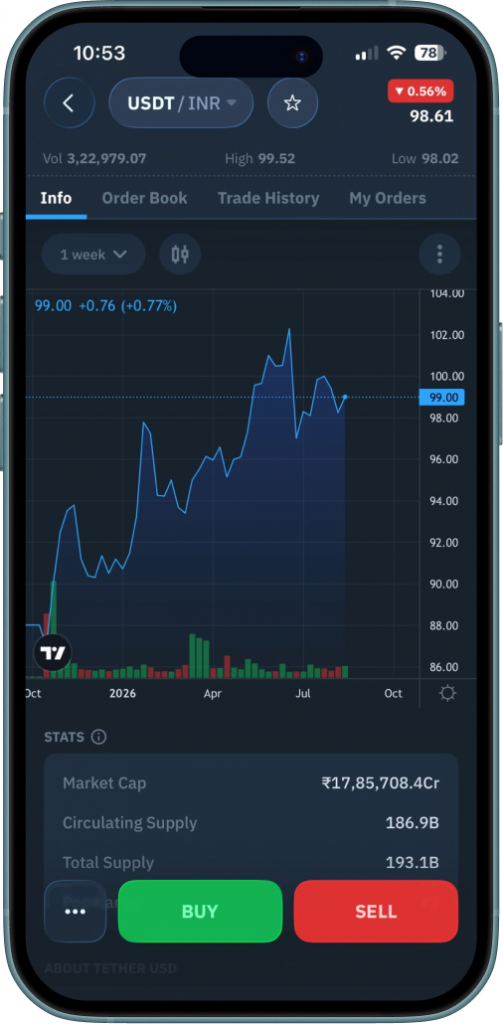The image size is (503, 1024).
Task: Open chart settings gear icon
Action: pyautogui.click(x=447, y=693)
